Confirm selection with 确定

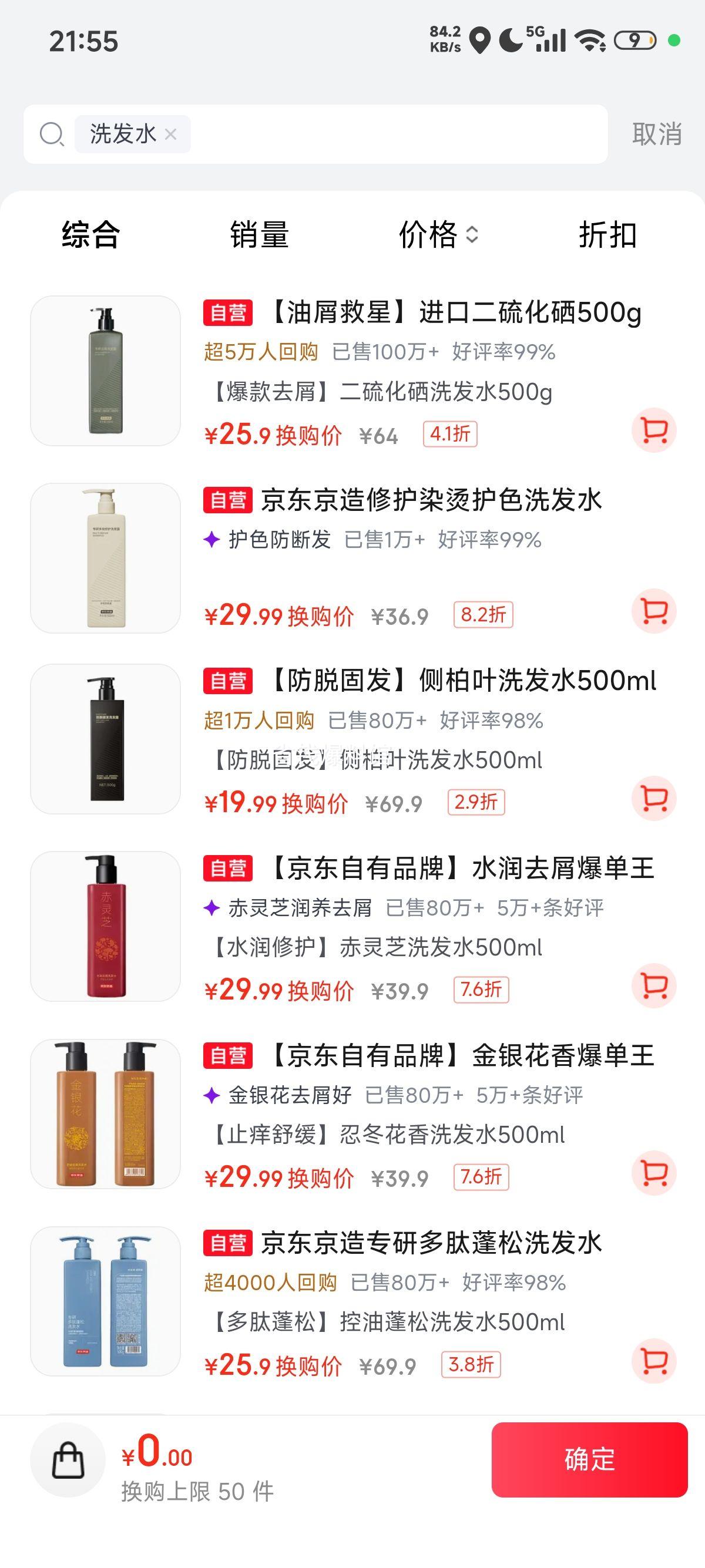[589, 1460]
